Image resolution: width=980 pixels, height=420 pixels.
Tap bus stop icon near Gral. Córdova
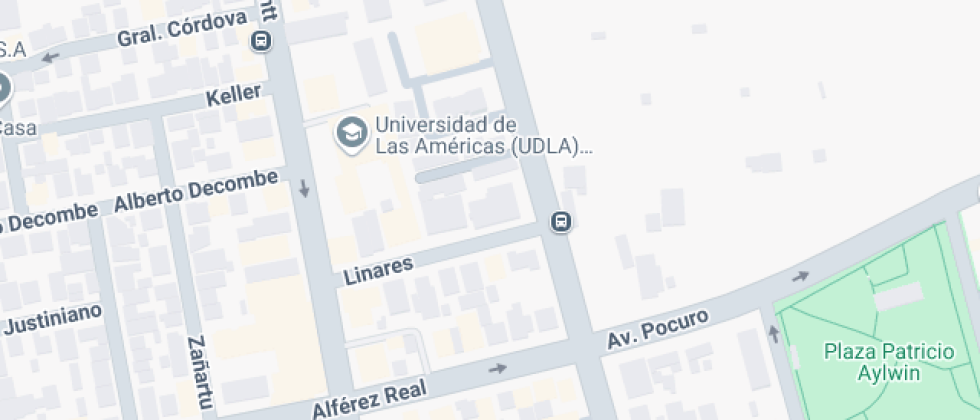coord(261,41)
